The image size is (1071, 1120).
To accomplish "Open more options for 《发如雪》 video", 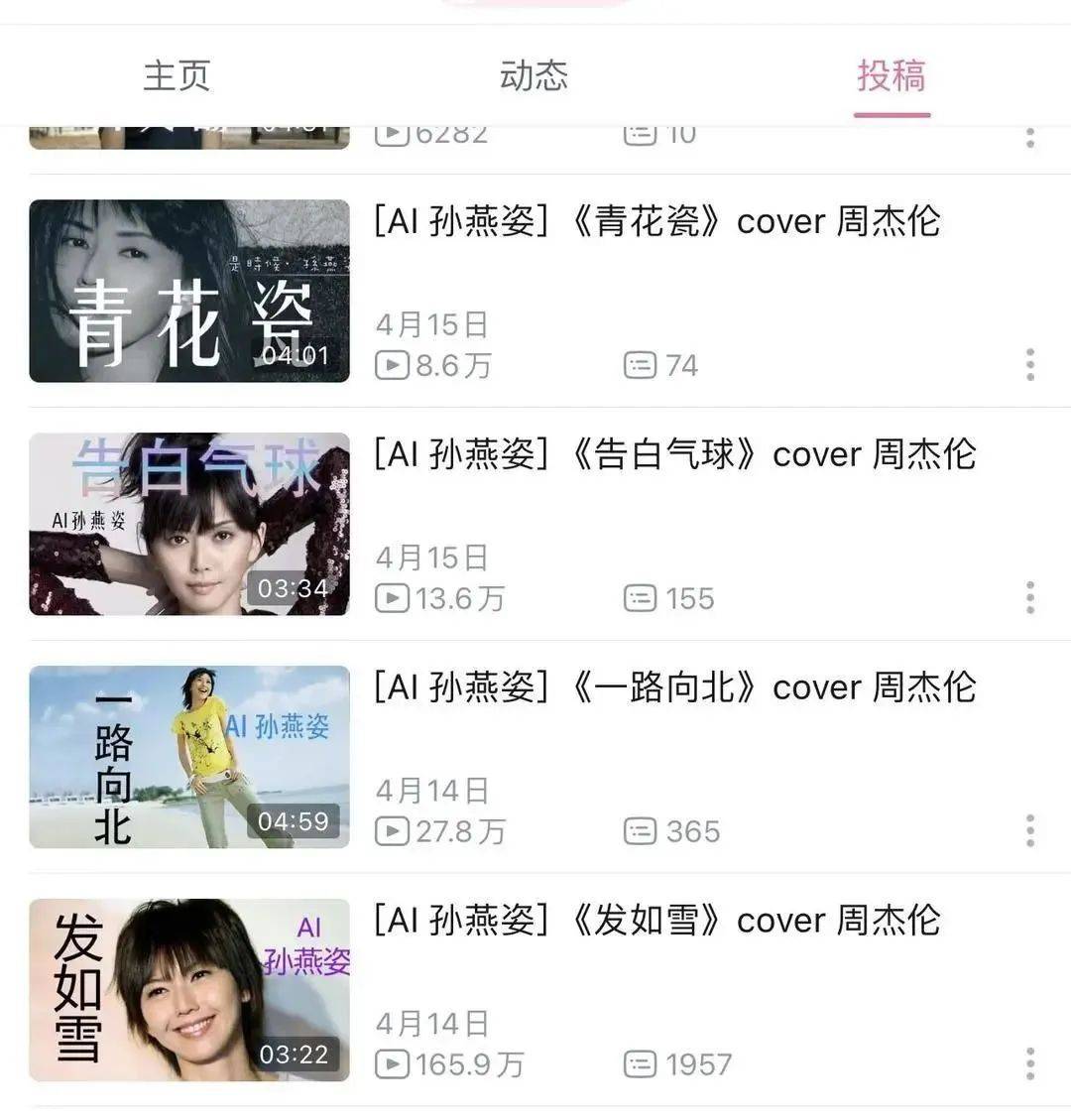I will pos(1030,1063).
